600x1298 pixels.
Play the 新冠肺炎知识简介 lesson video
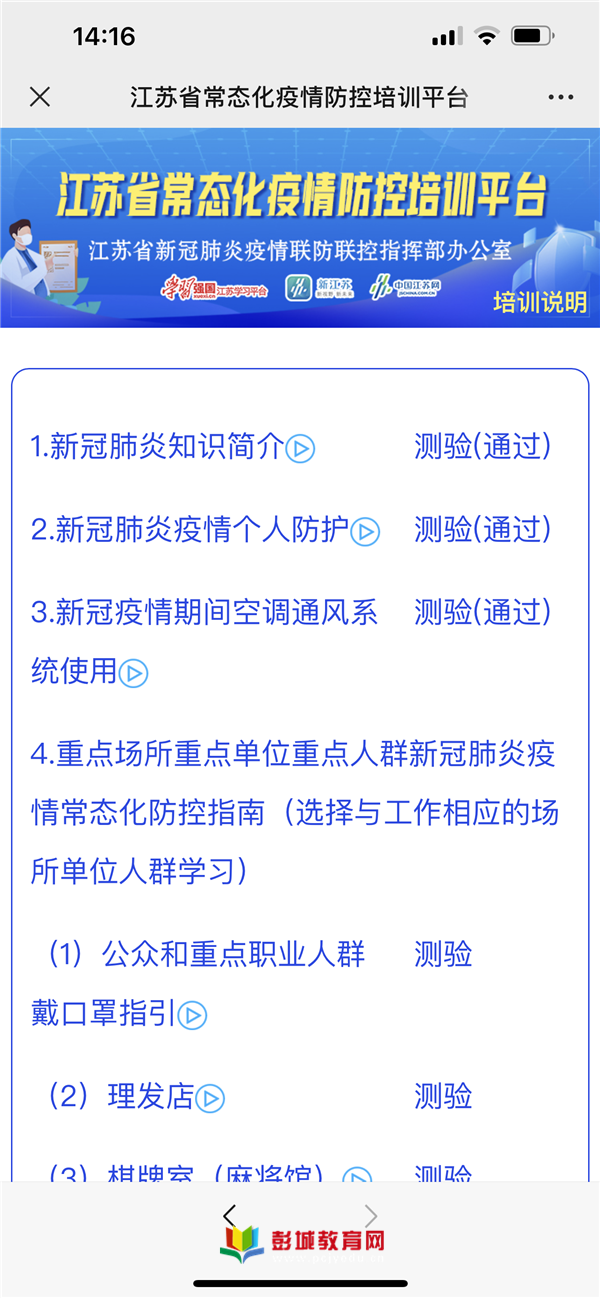[x=300, y=449]
